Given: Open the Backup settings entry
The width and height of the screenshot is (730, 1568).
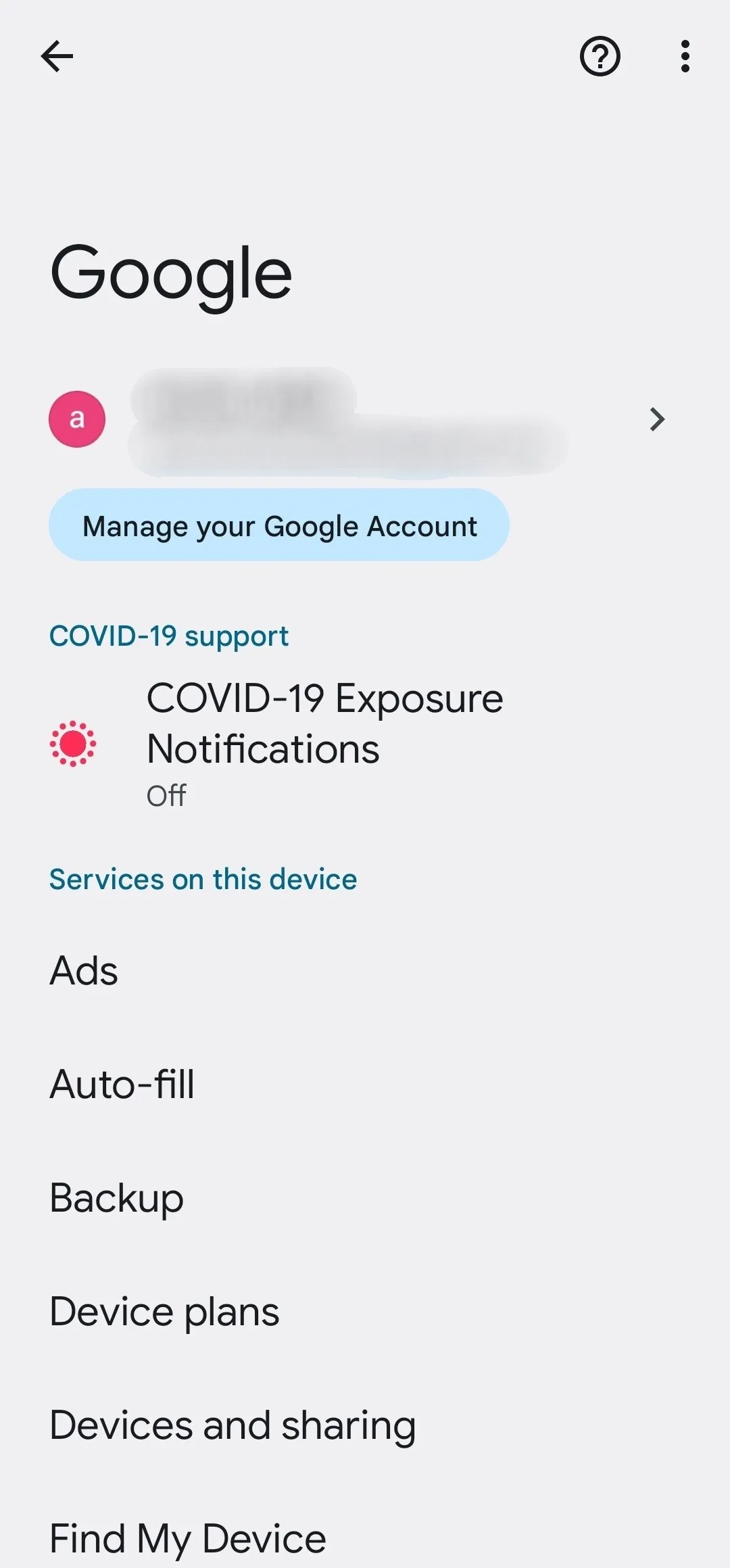Looking at the screenshot, I should (x=116, y=1196).
